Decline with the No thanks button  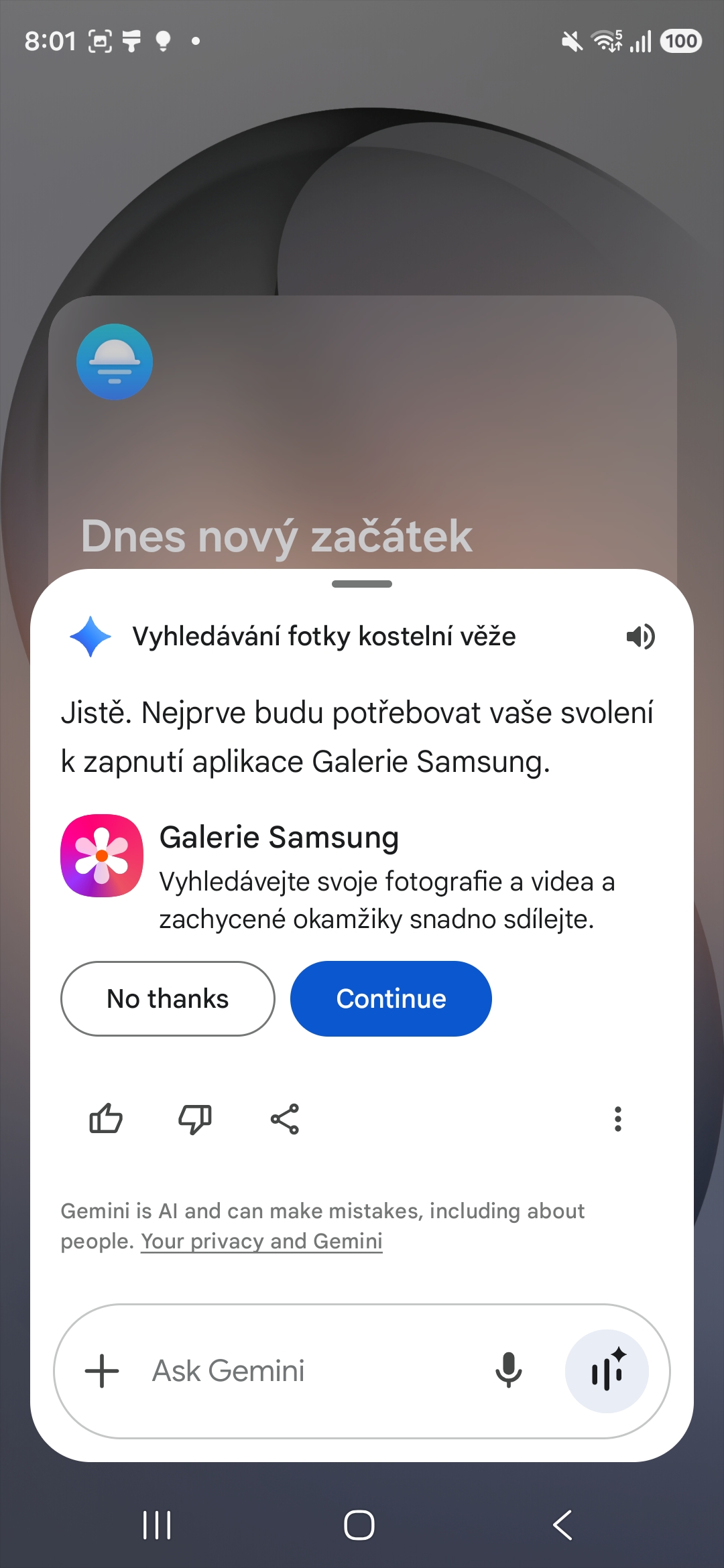click(x=168, y=998)
